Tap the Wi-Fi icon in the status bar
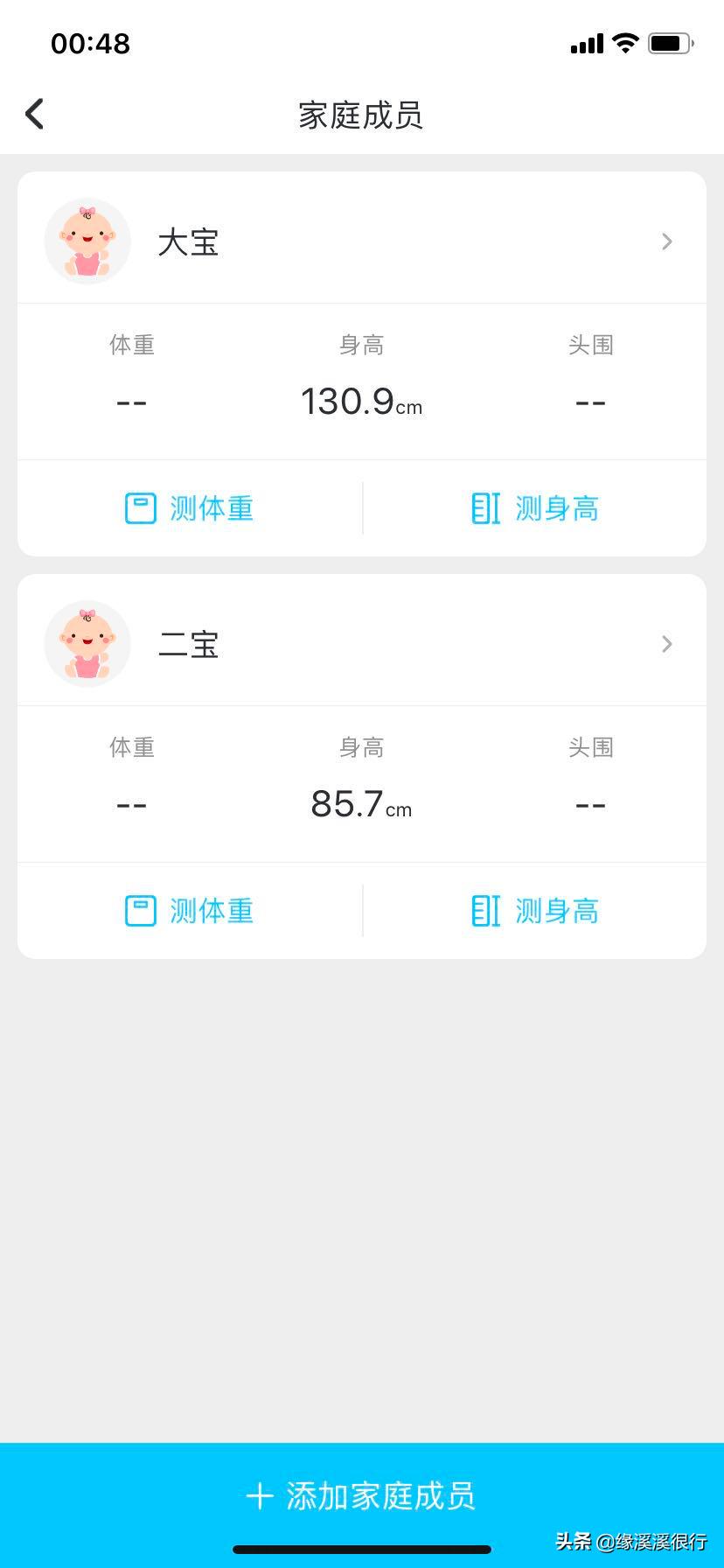The height and width of the screenshot is (1568, 724). click(x=624, y=41)
